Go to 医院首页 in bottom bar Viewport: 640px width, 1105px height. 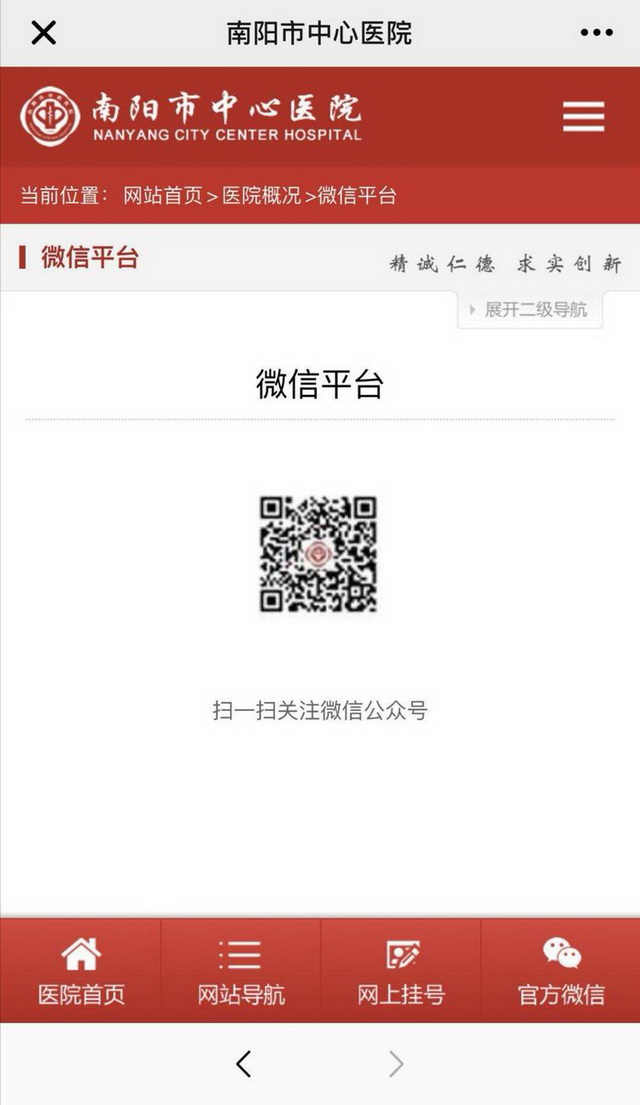[81, 970]
